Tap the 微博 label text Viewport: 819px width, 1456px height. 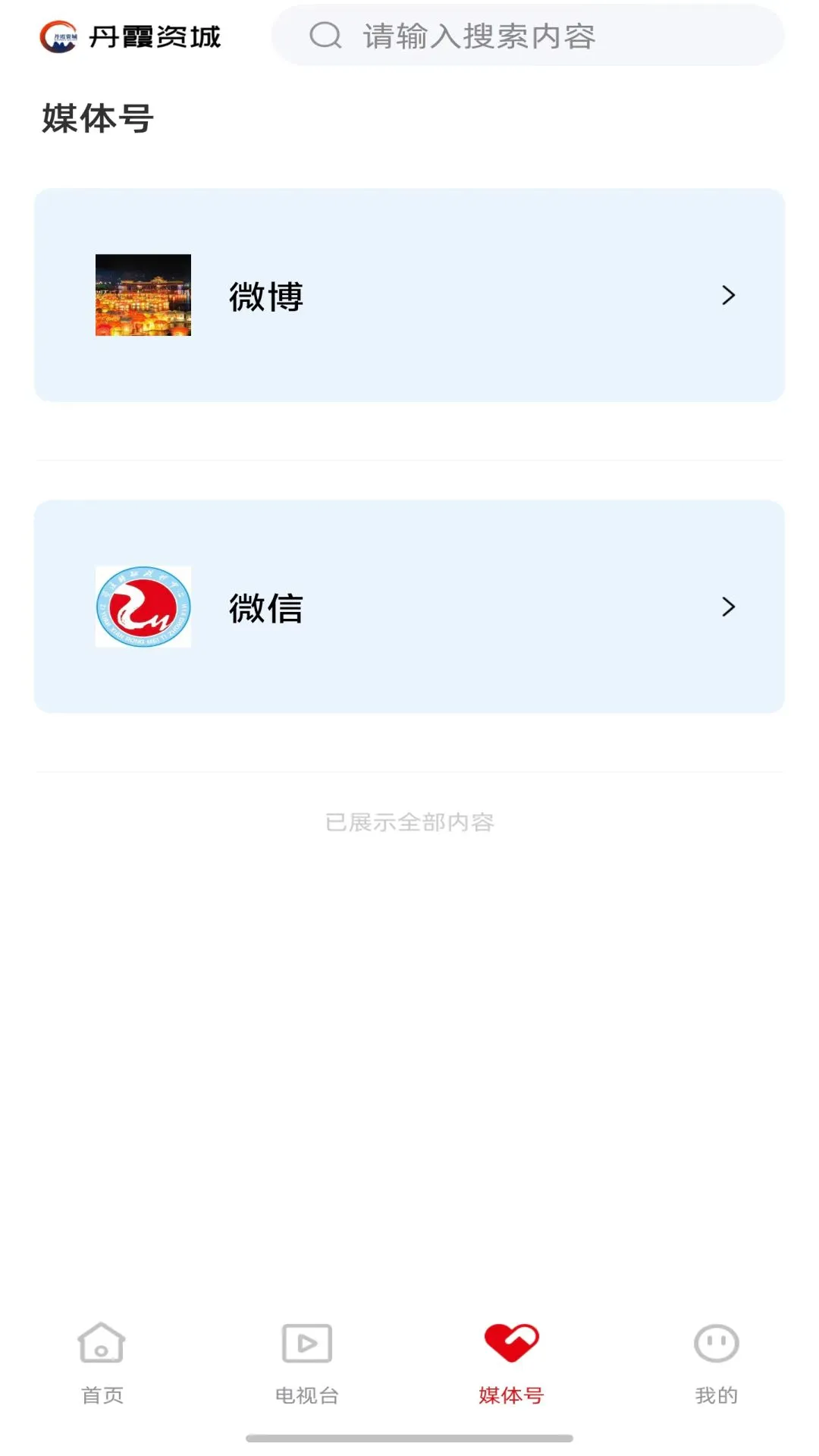[265, 297]
